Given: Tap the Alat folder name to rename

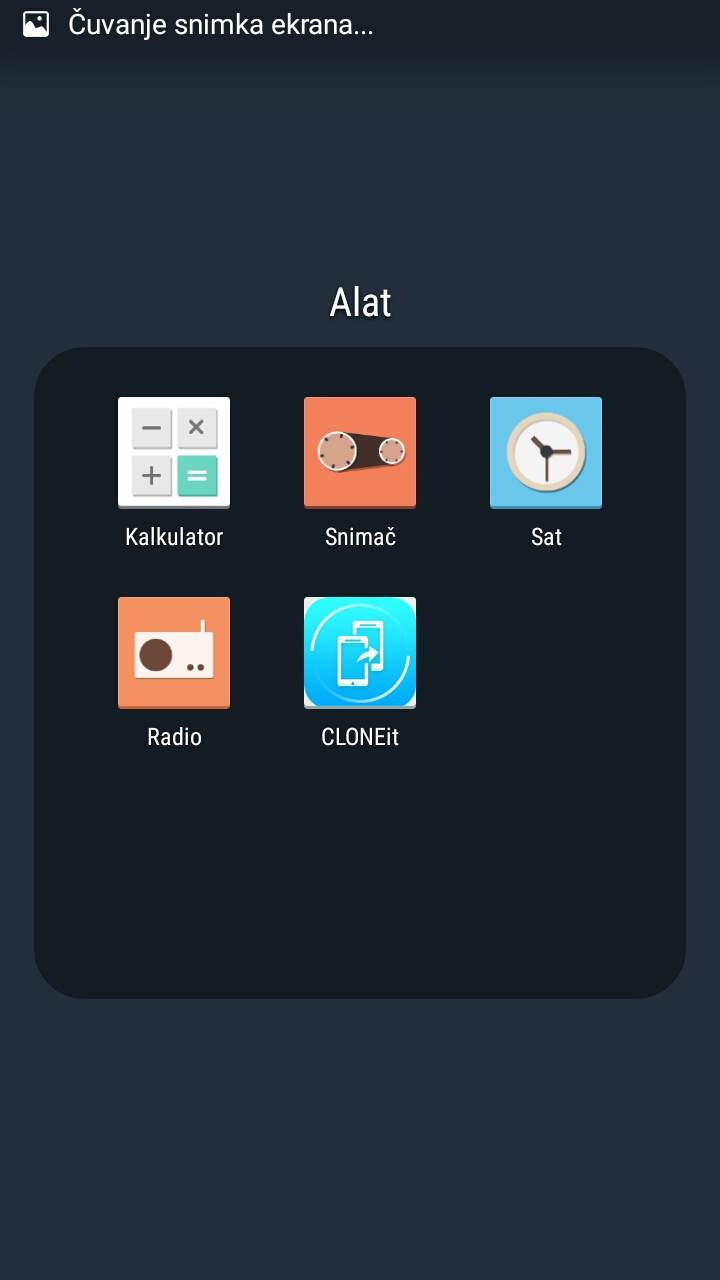Looking at the screenshot, I should click(360, 302).
